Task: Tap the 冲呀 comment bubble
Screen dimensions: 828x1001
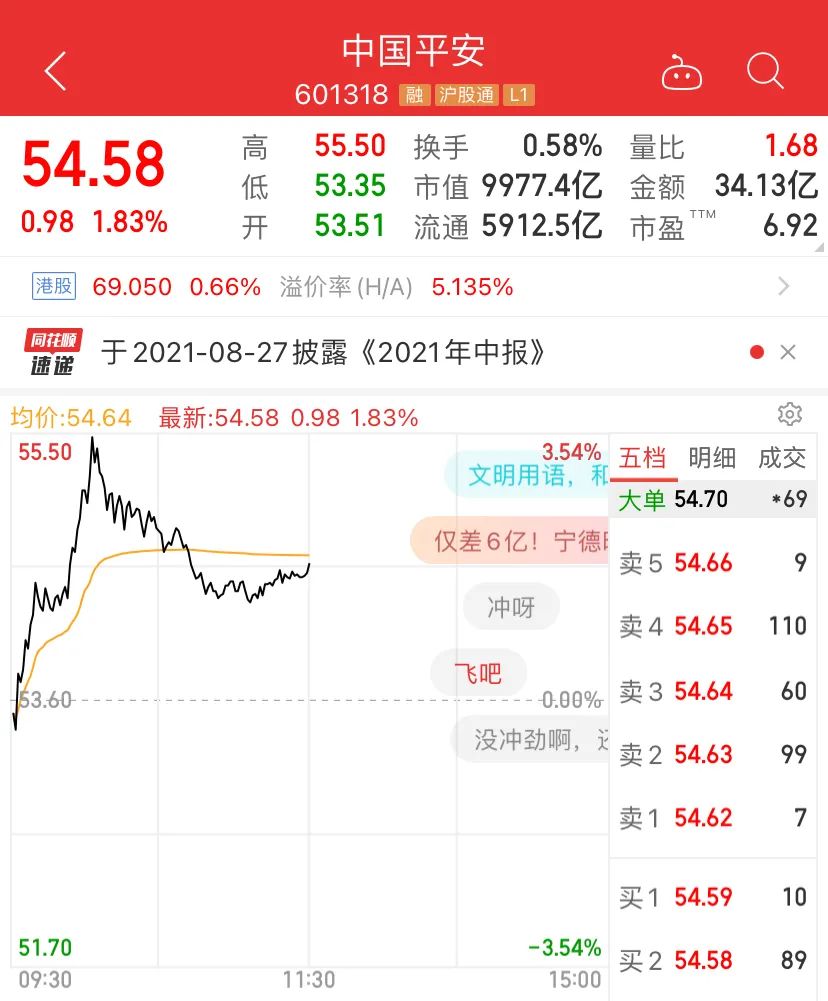Action: (x=511, y=607)
